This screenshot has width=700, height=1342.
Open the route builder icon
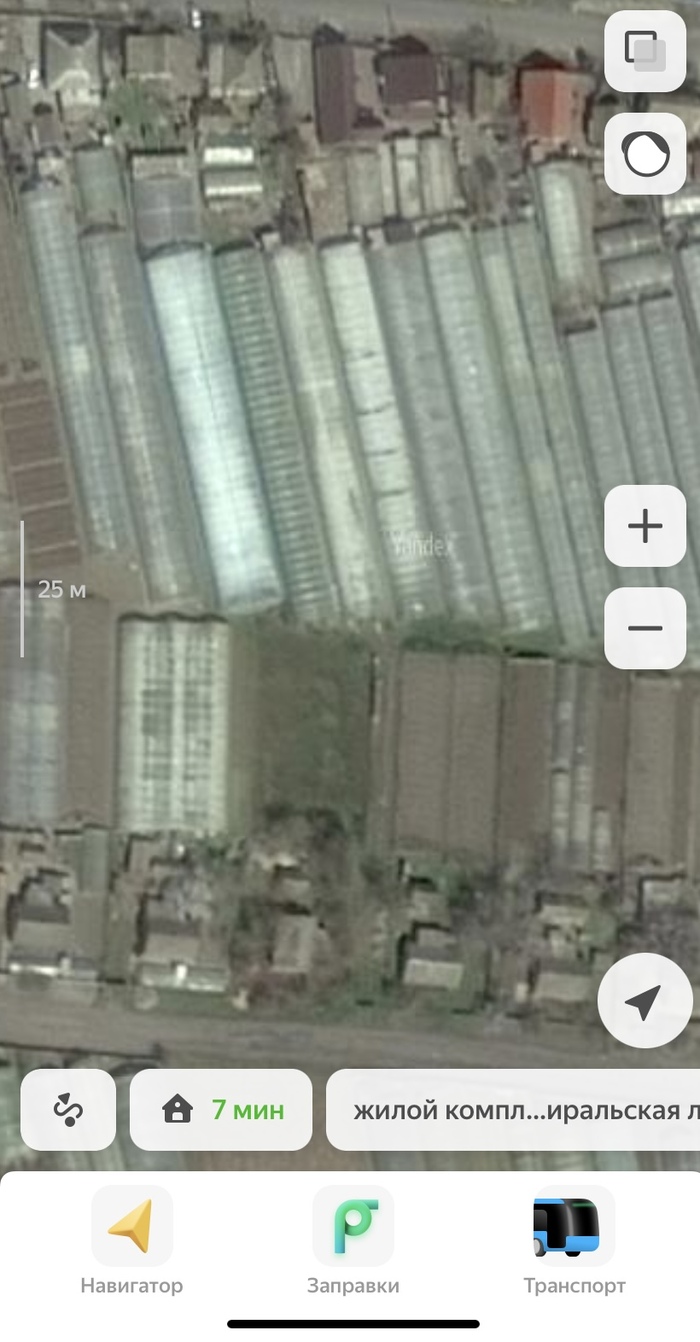[68, 1110]
